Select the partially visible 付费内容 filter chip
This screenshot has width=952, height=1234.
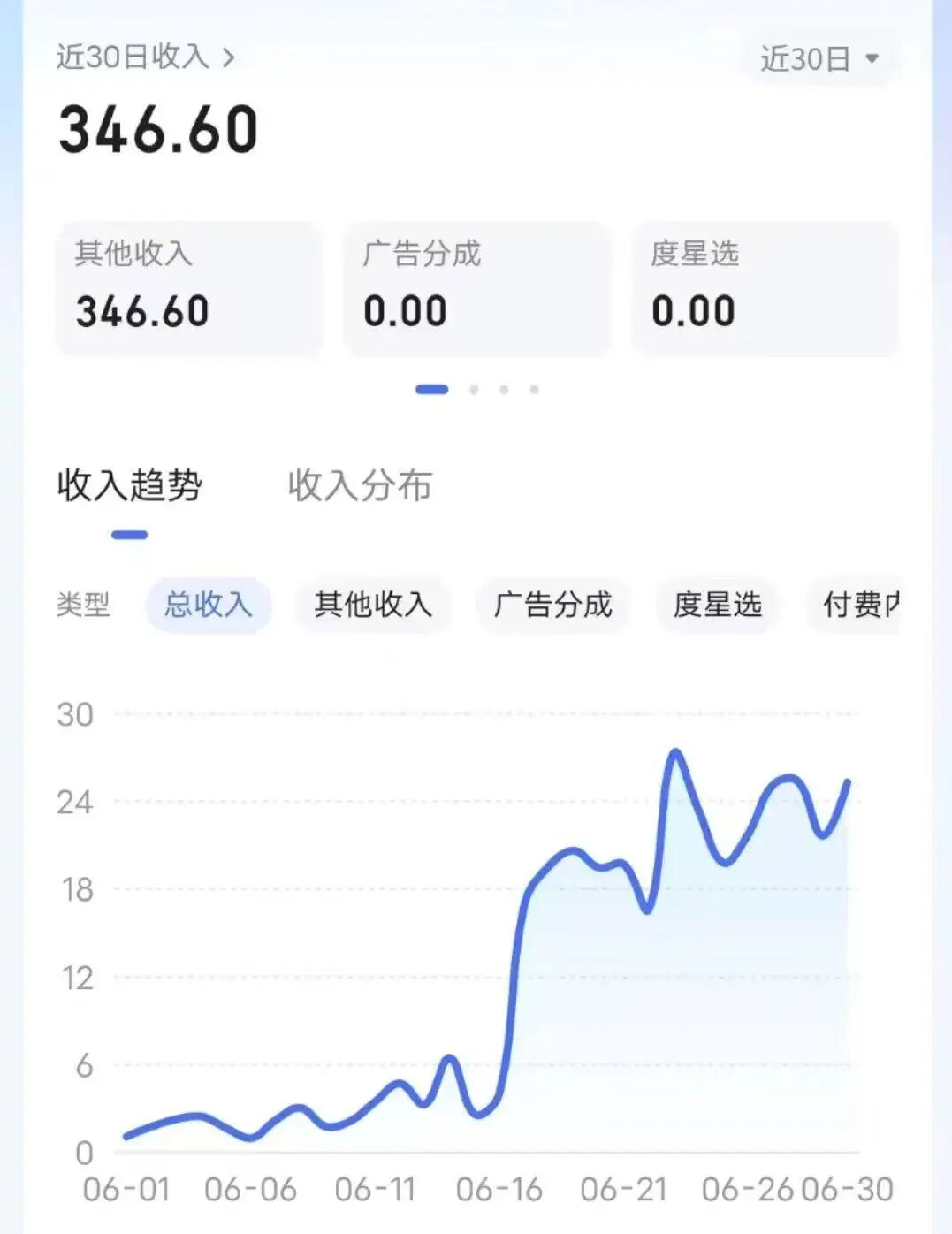pos(862,606)
